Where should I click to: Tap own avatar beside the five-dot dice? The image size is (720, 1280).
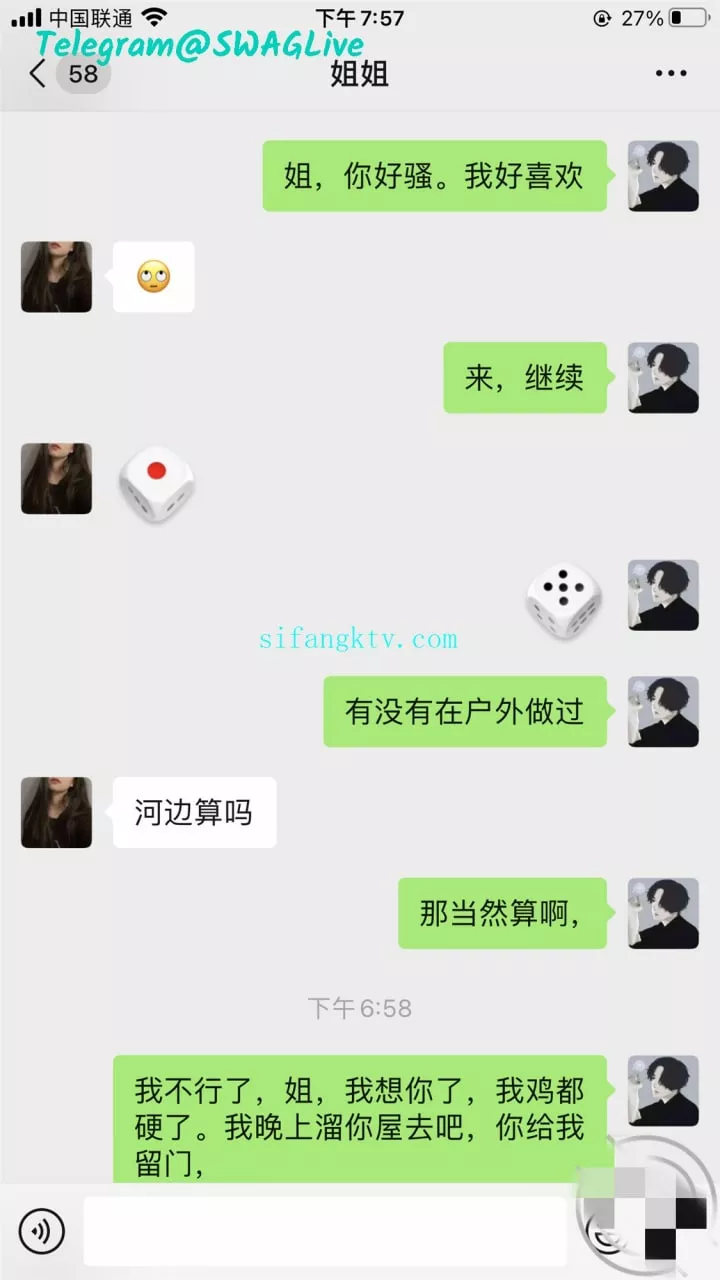coord(662,595)
